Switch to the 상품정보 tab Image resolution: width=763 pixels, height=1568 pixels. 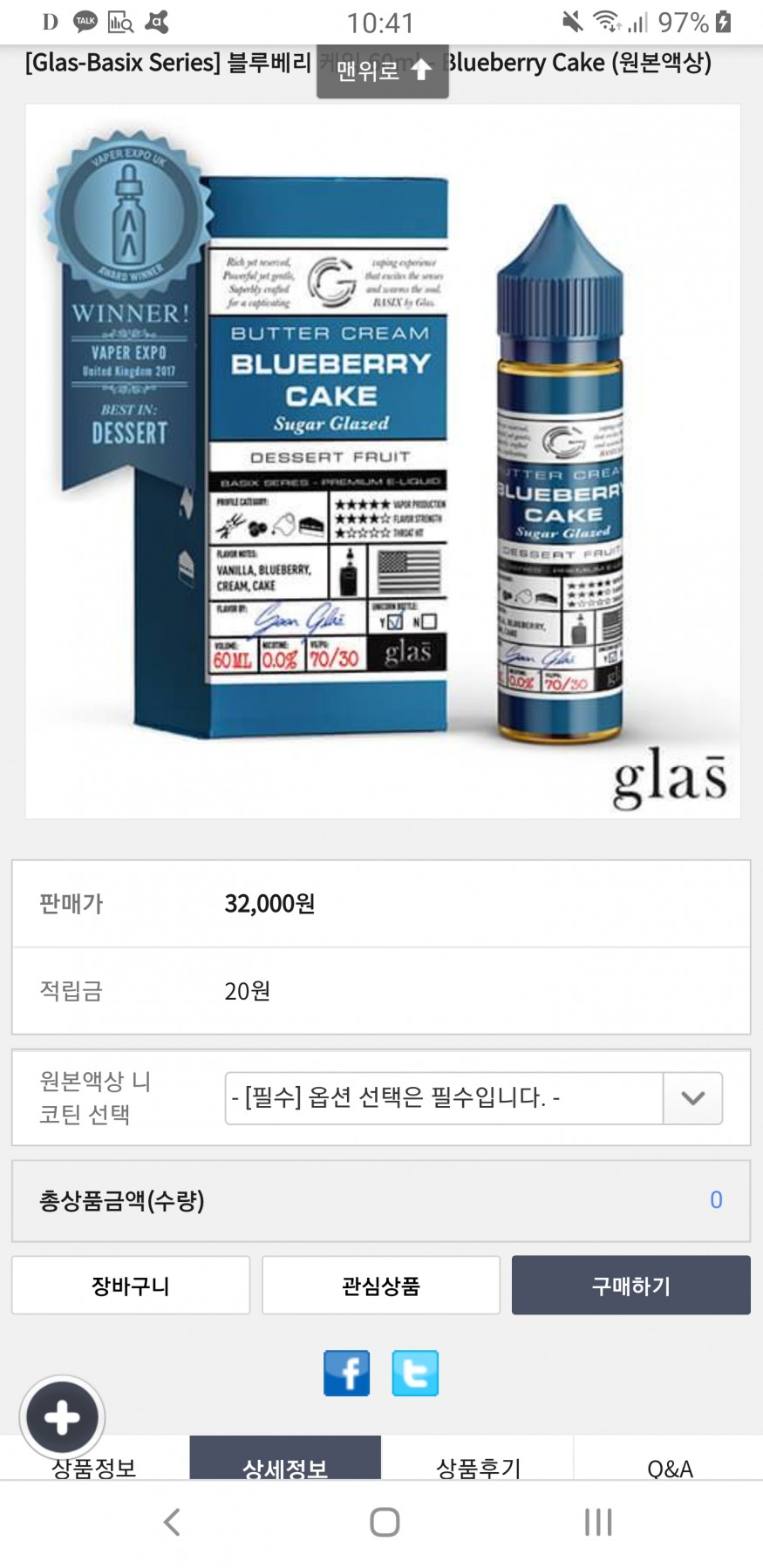coord(94,1464)
